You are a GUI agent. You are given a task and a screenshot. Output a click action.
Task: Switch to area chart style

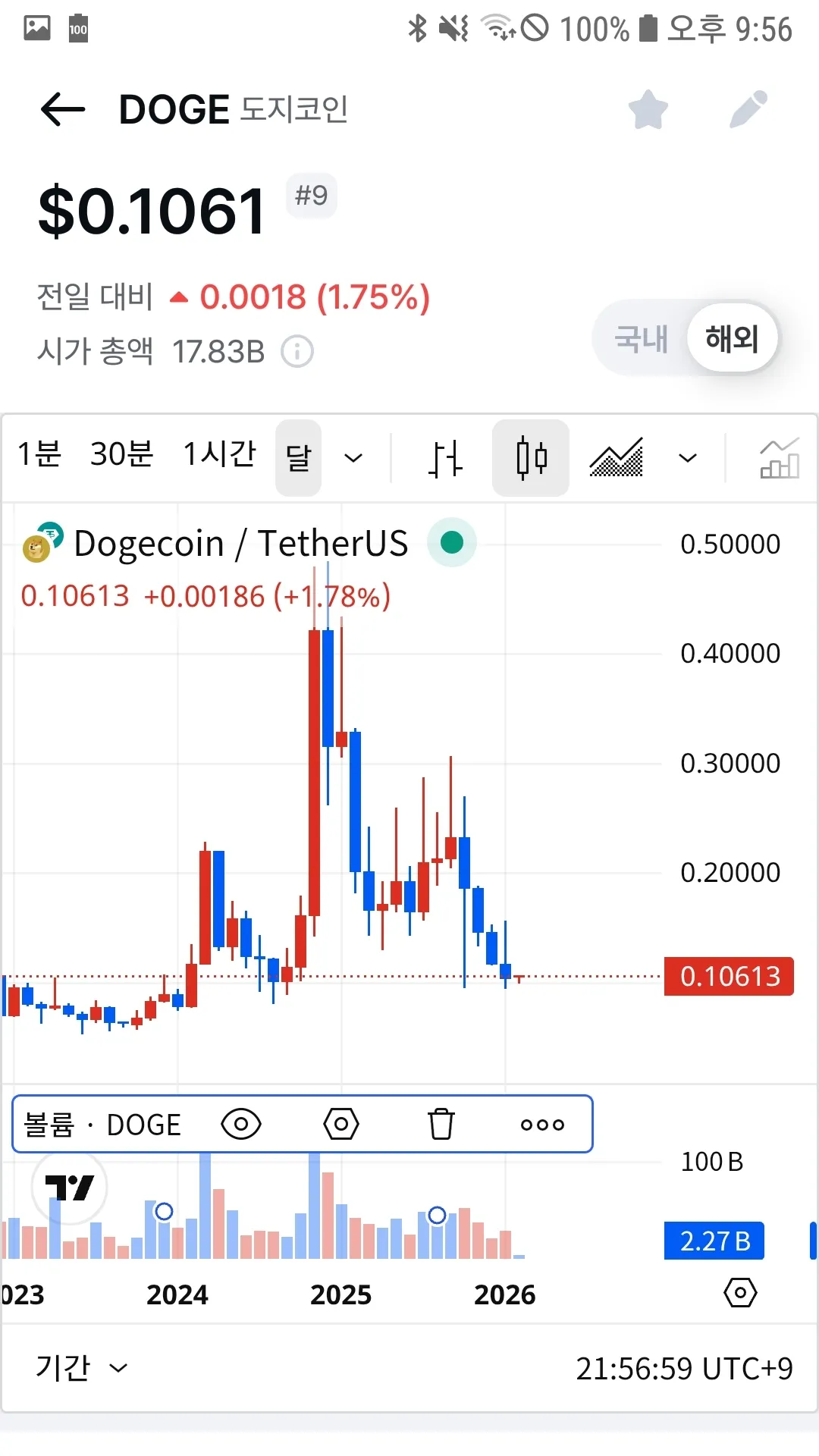(617, 458)
